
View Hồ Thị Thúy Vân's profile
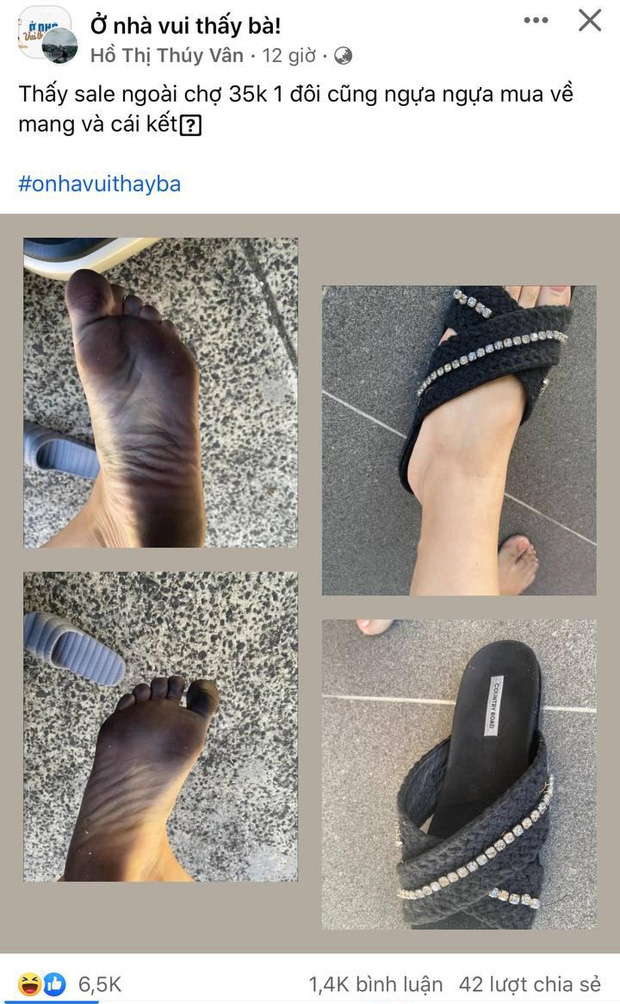pos(166,56)
